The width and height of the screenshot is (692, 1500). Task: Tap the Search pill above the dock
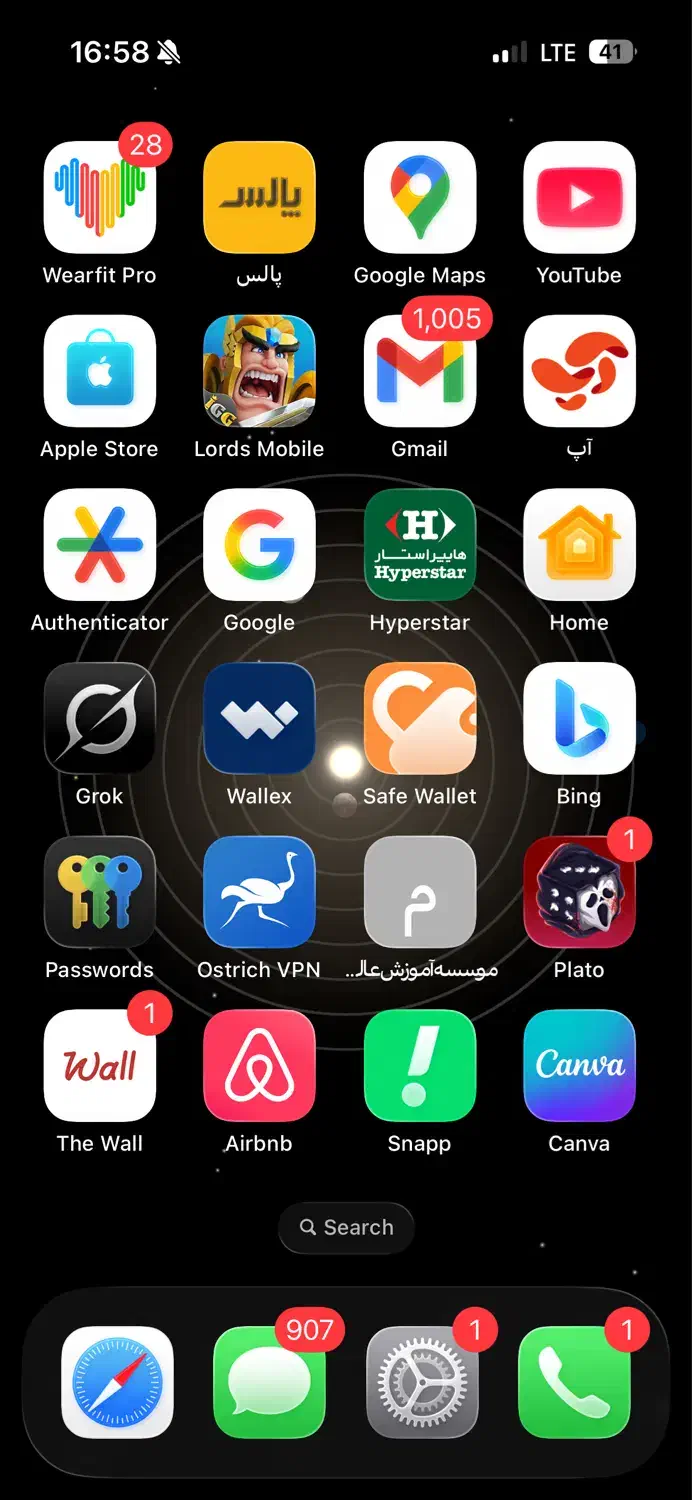click(346, 1227)
